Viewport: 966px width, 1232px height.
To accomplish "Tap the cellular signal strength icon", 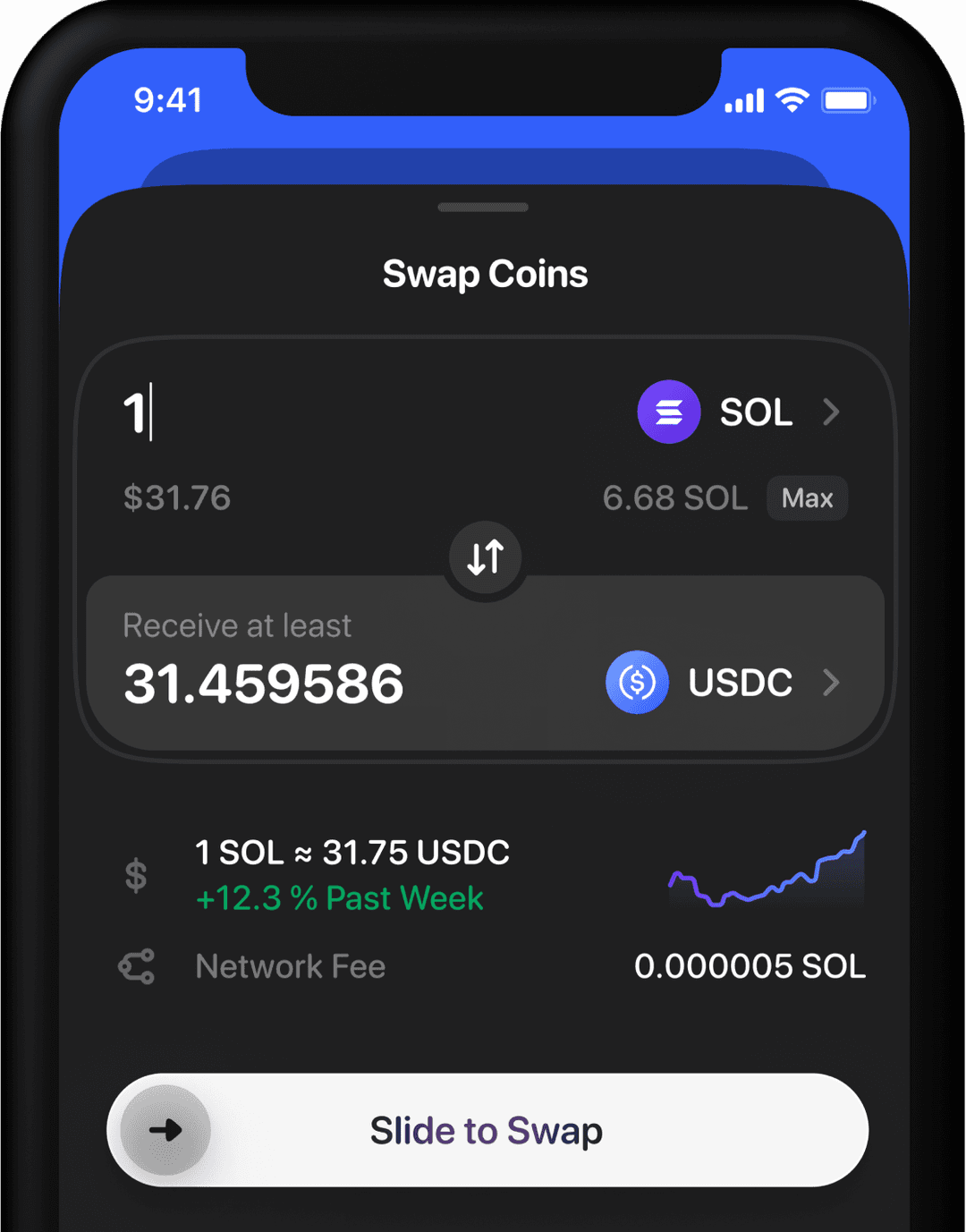I will click(743, 101).
